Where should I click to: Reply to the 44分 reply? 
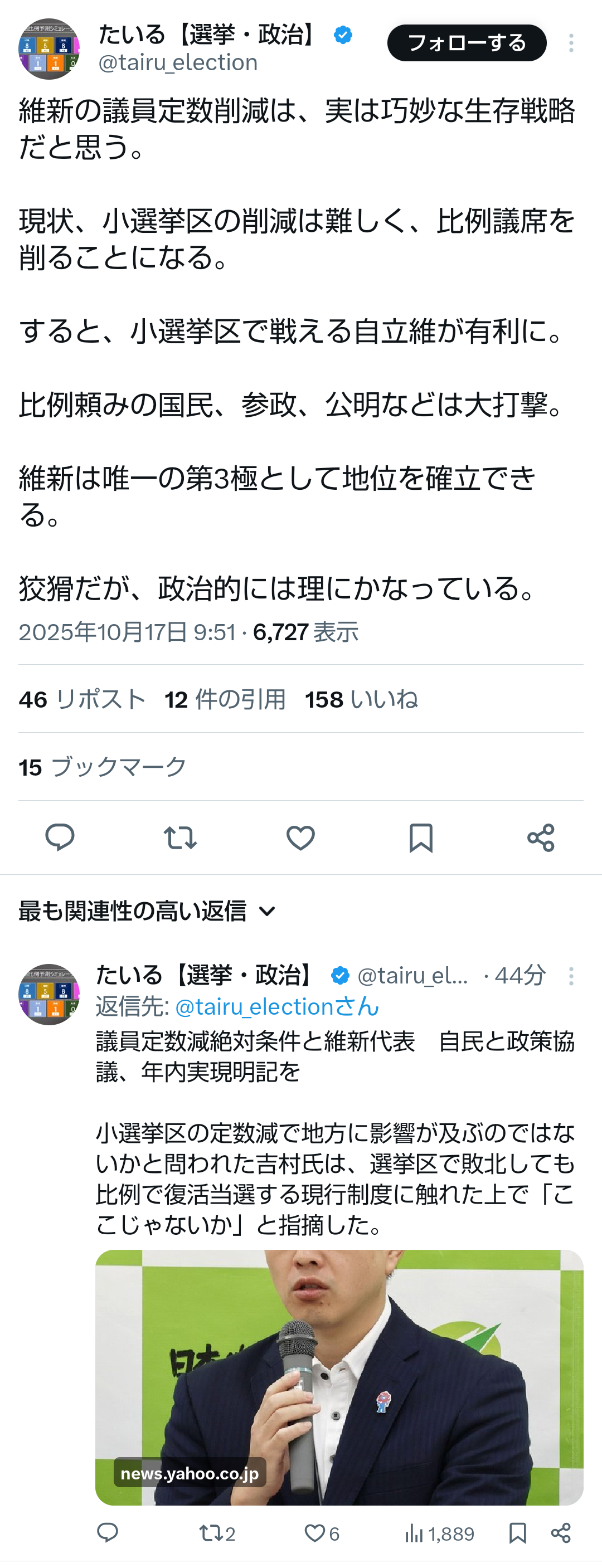[108, 1533]
